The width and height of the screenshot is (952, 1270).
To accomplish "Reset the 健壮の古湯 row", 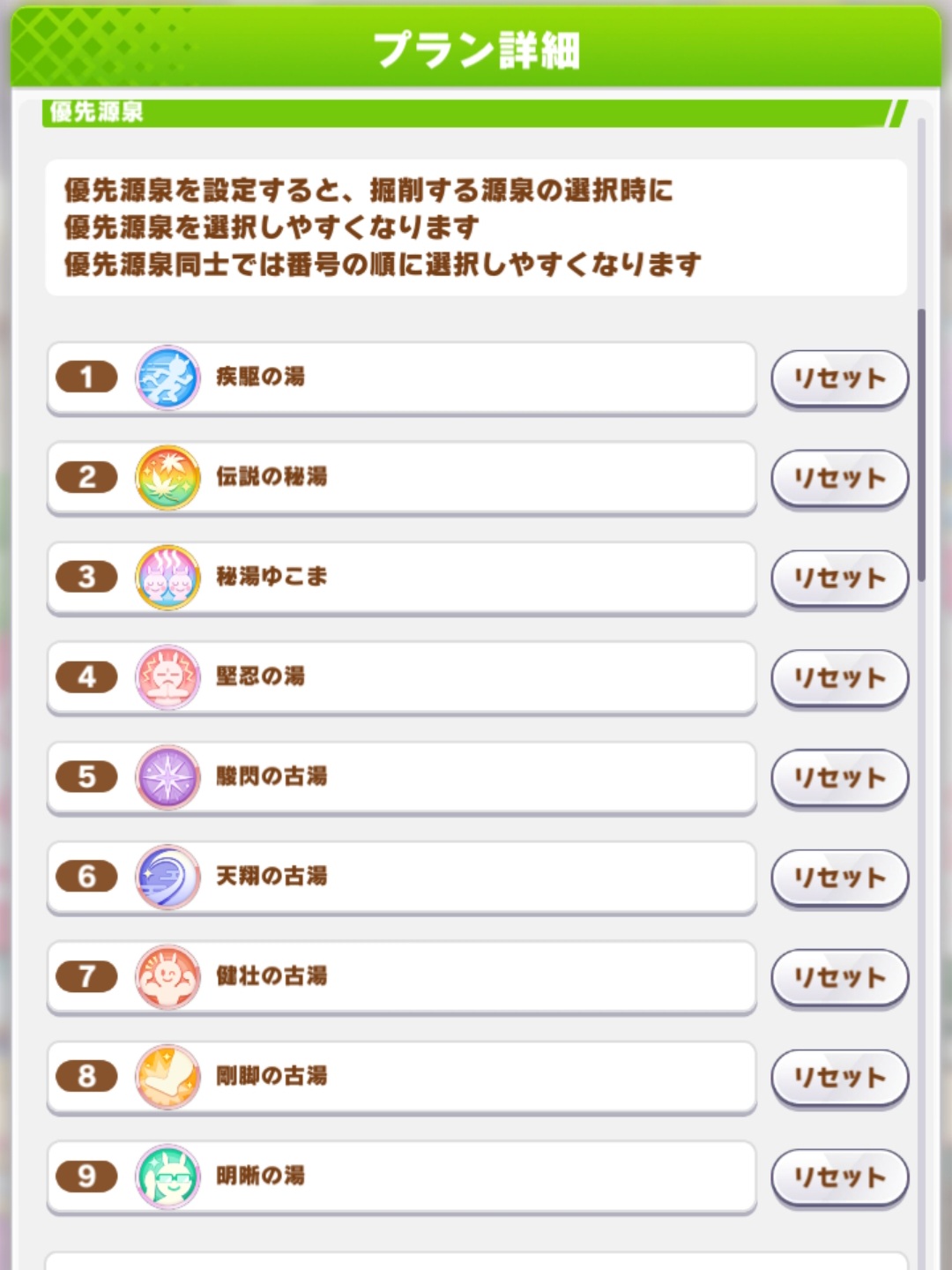I will pyautogui.click(x=839, y=976).
